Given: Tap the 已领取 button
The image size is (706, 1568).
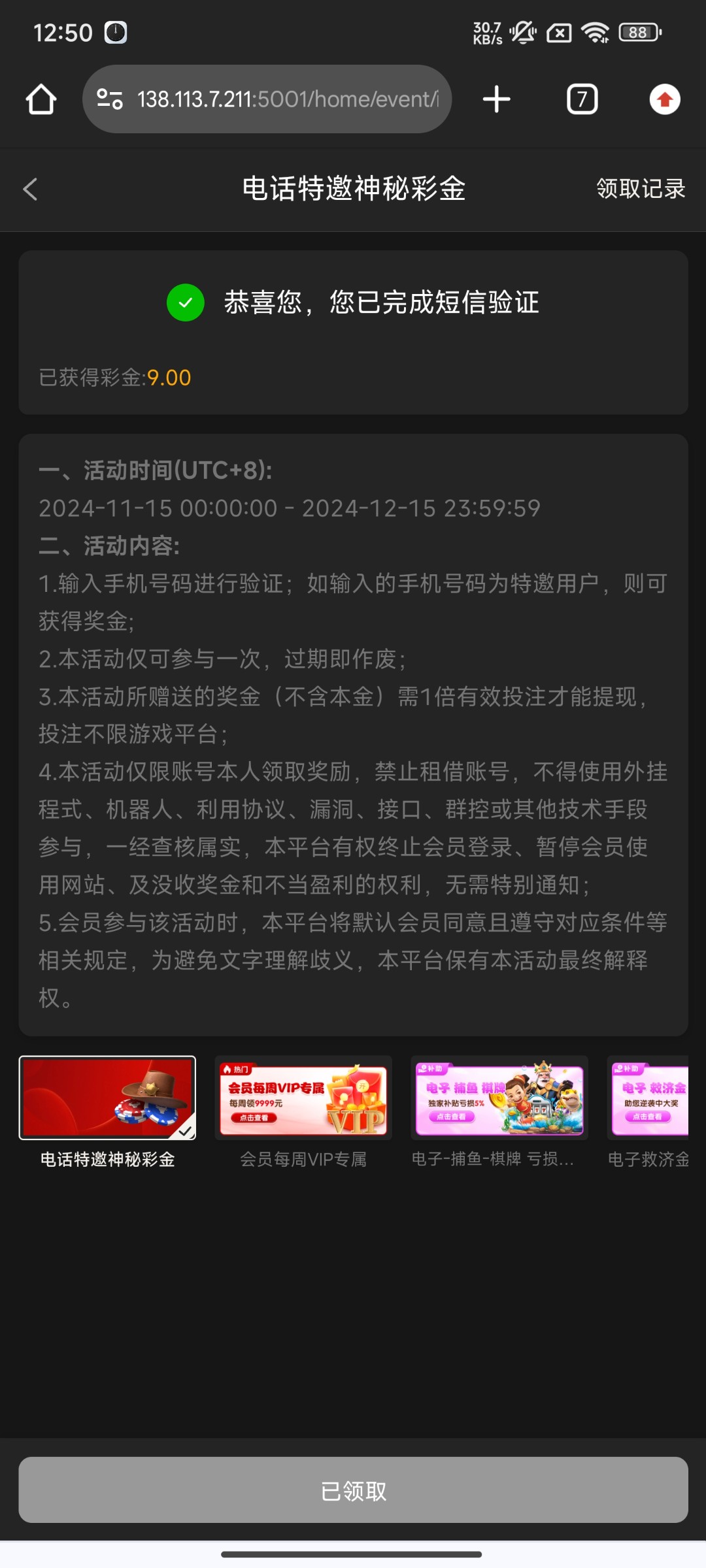Looking at the screenshot, I should pyautogui.click(x=353, y=1490).
